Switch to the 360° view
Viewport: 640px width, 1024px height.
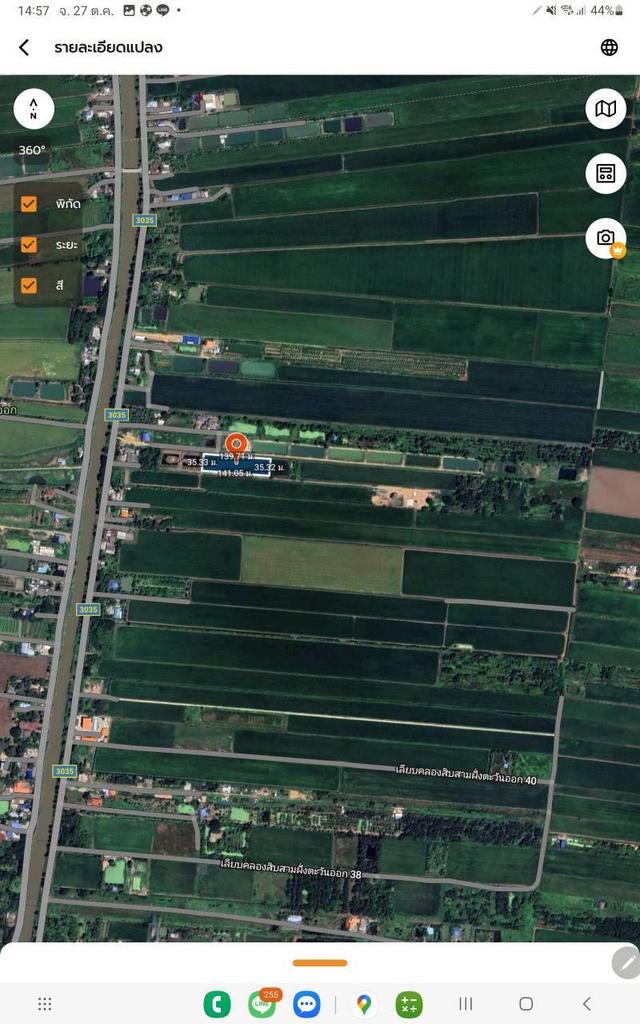(32, 150)
